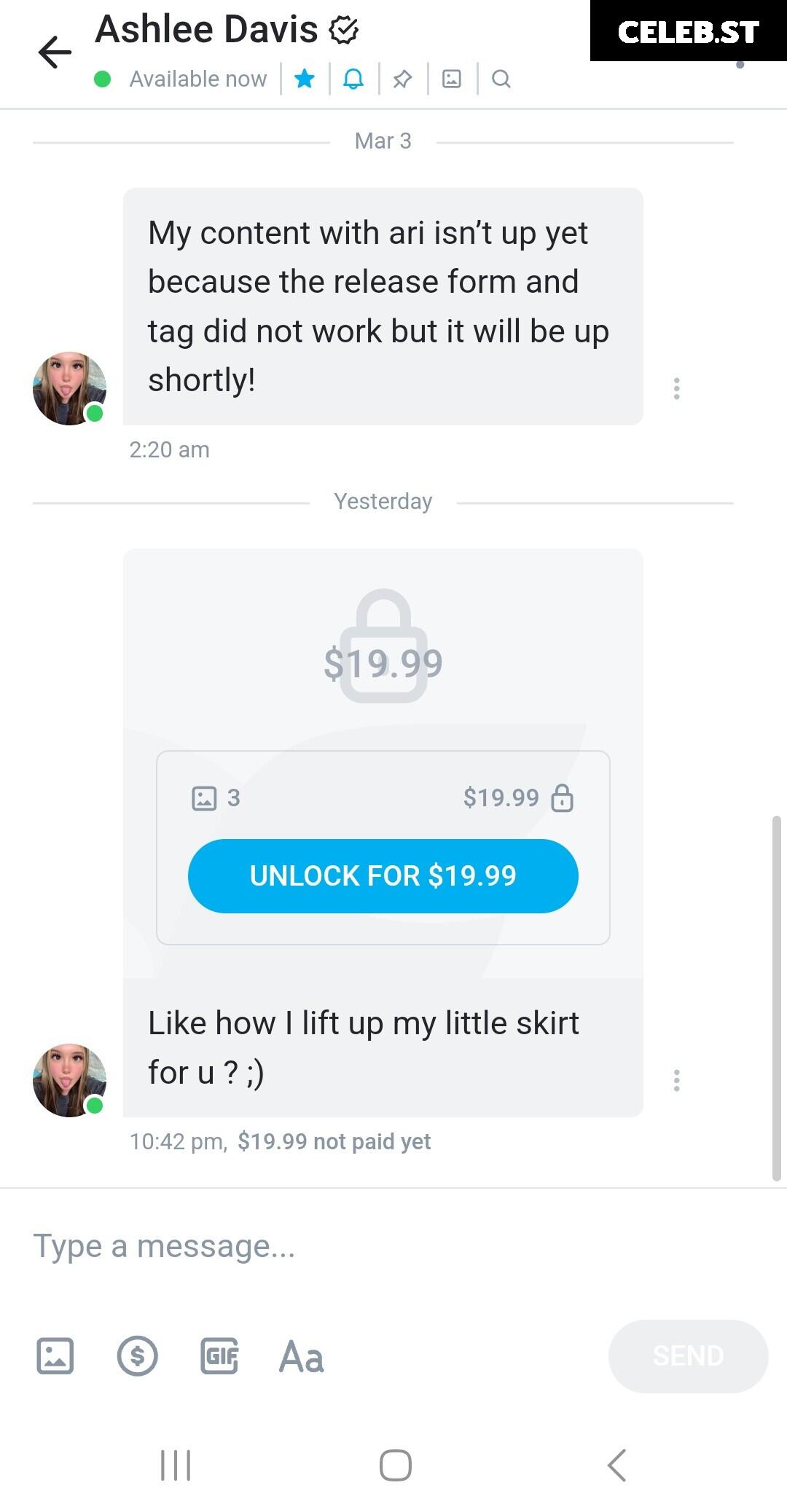Go back from this chat

(55, 52)
